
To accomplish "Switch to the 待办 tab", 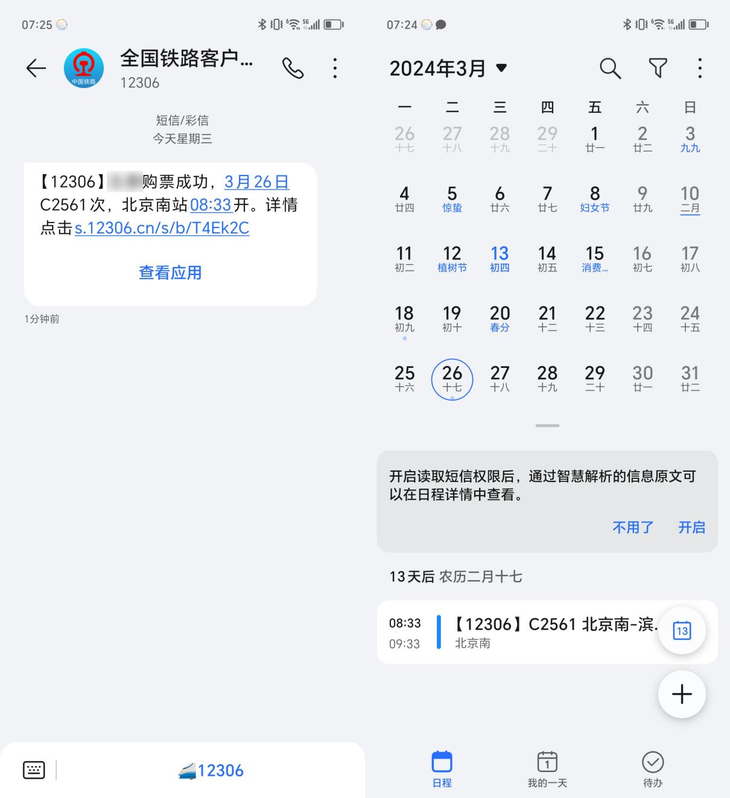I will click(653, 768).
